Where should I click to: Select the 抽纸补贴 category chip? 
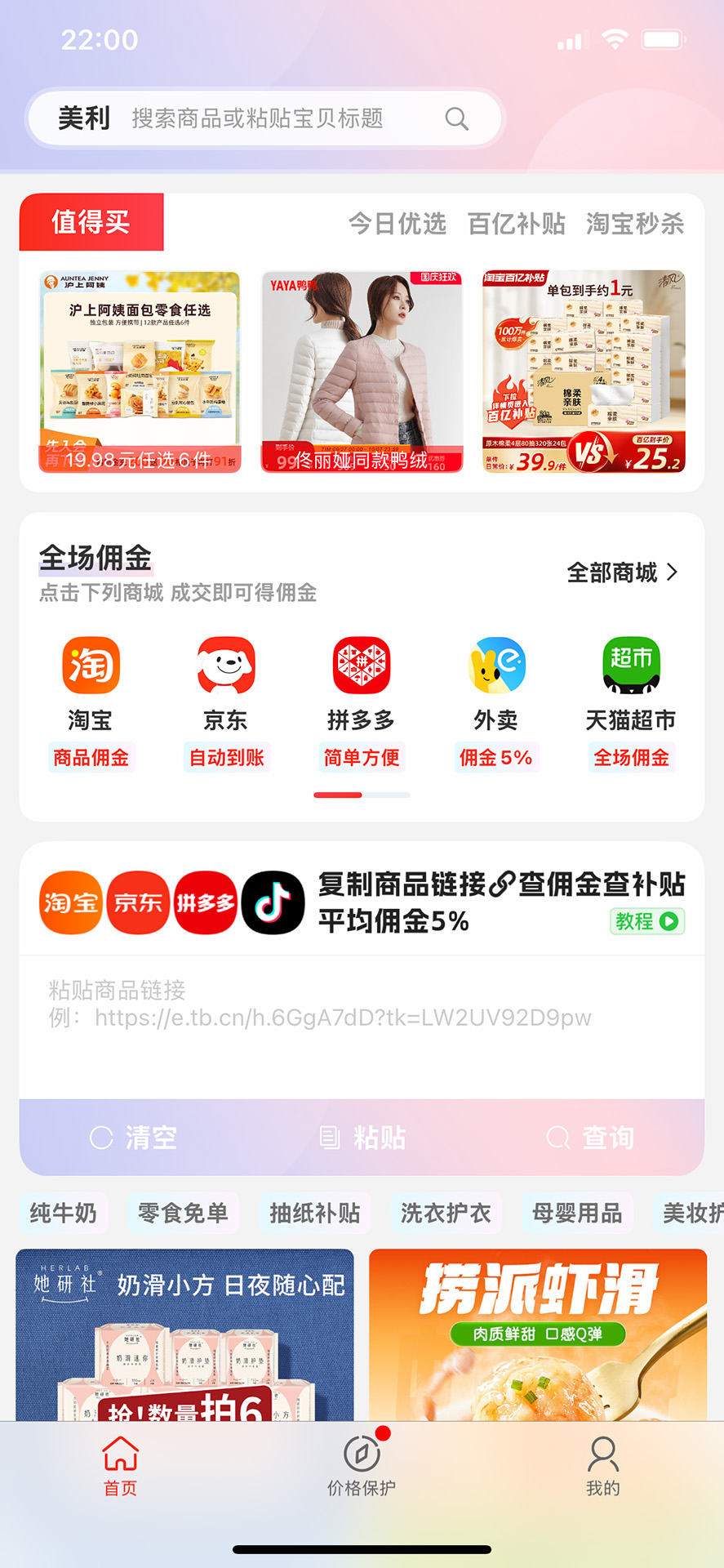tap(314, 1214)
